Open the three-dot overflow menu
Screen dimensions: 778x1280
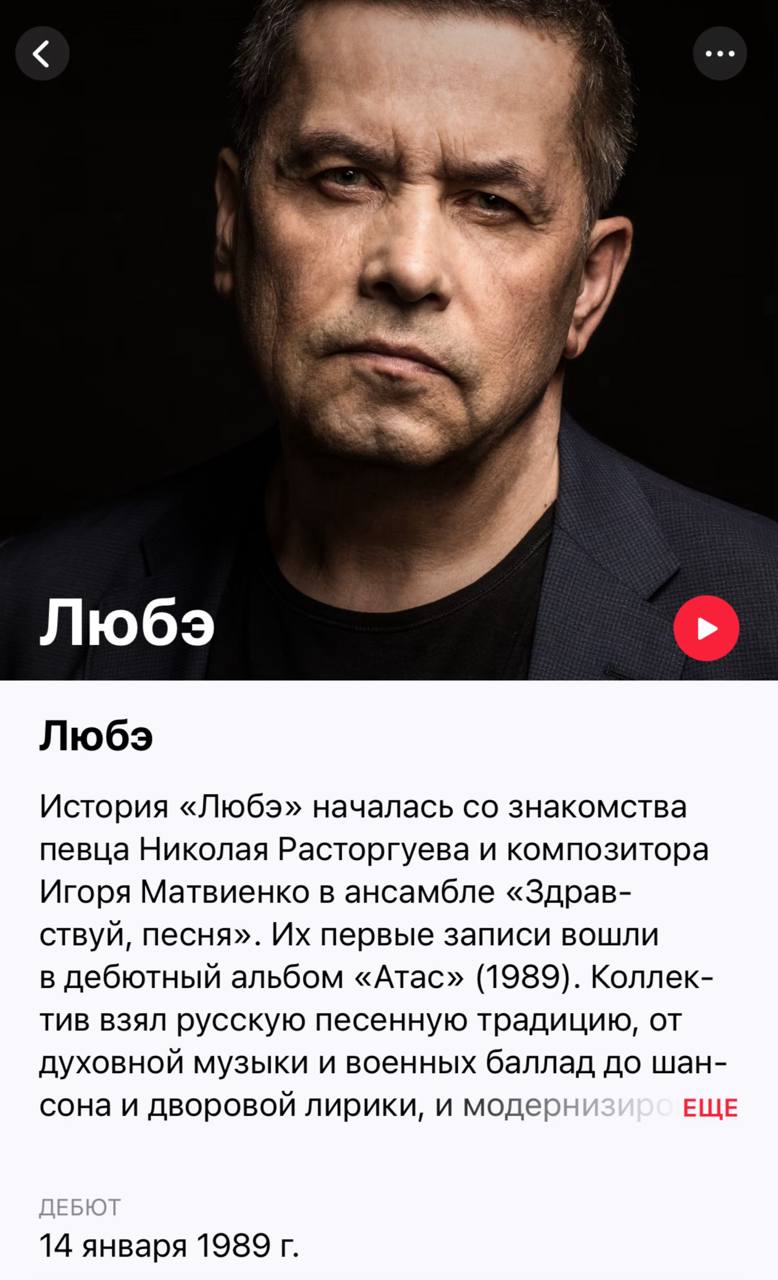(720, 53)
